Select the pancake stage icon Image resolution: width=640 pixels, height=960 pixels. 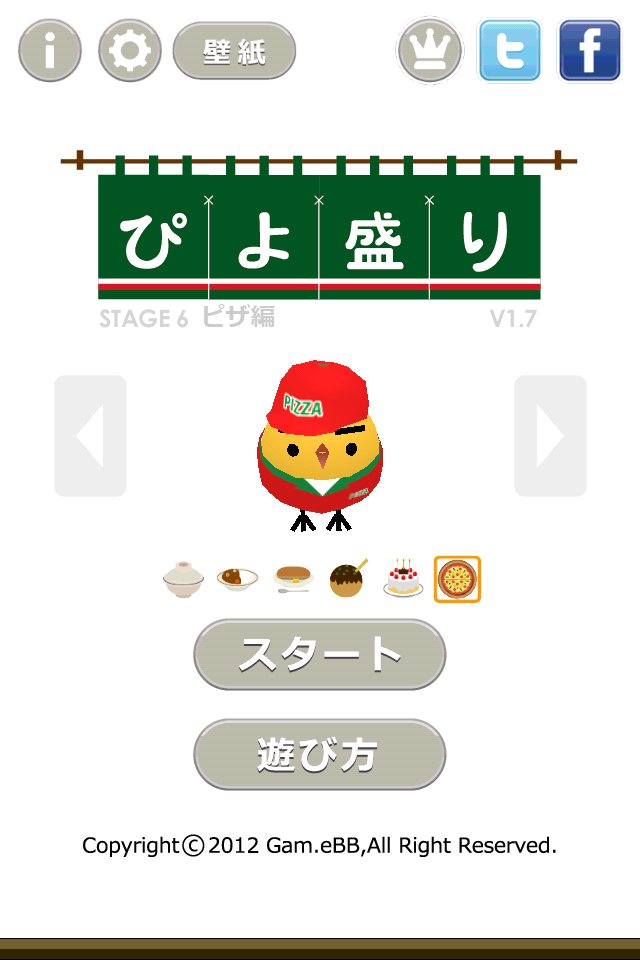293,579
